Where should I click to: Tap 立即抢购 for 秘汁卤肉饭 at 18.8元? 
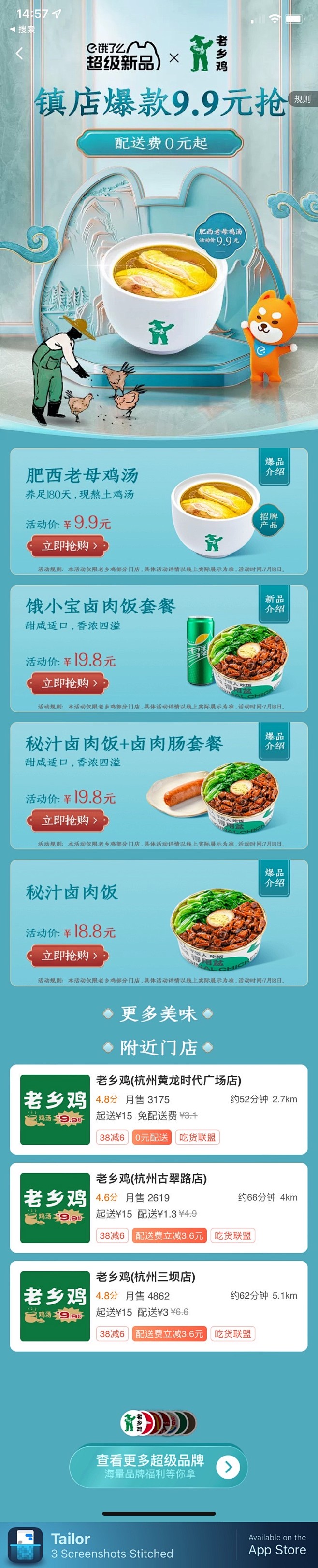68,956
